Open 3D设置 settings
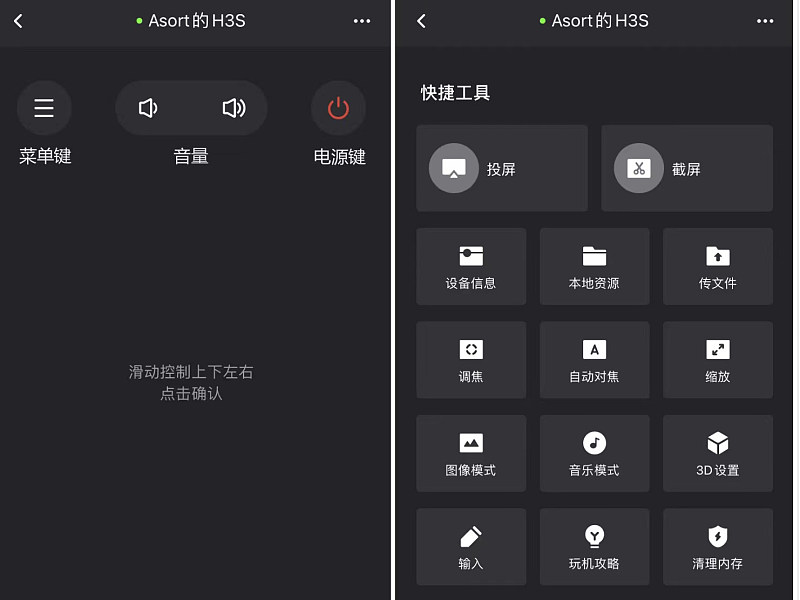 tap(717, 453)
